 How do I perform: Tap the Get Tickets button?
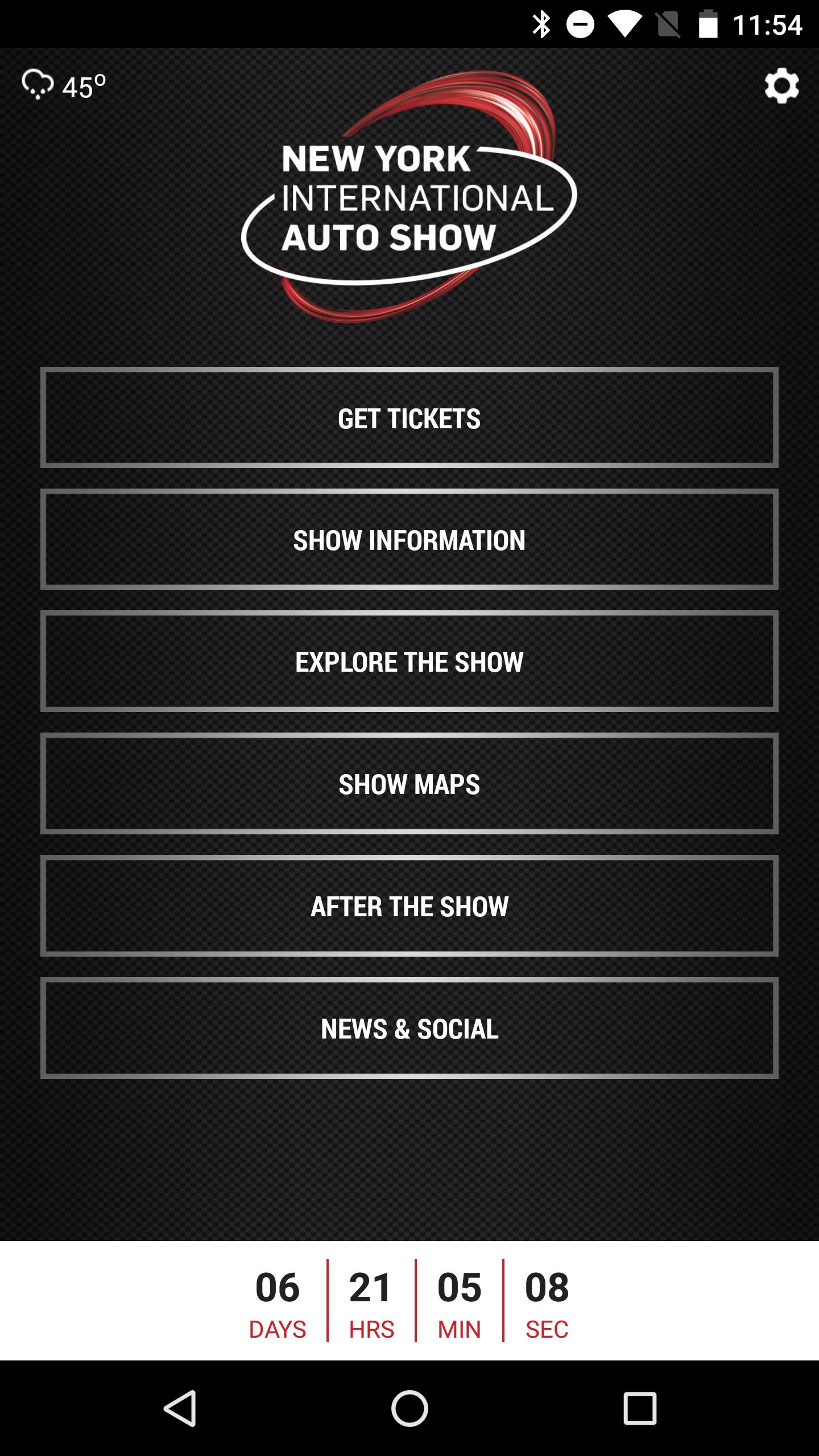click(409, 418)
